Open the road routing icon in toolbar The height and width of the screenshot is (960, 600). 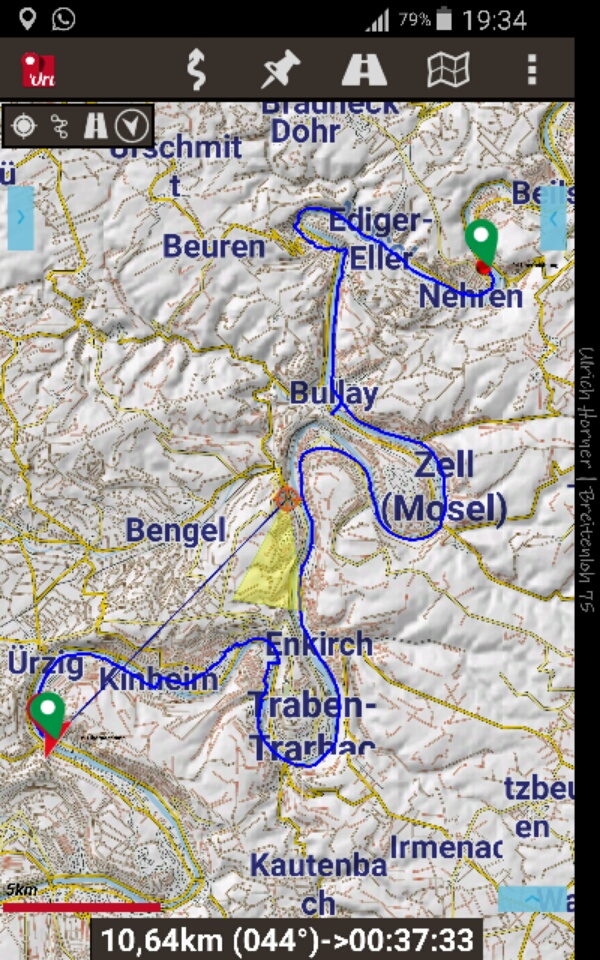364,69
